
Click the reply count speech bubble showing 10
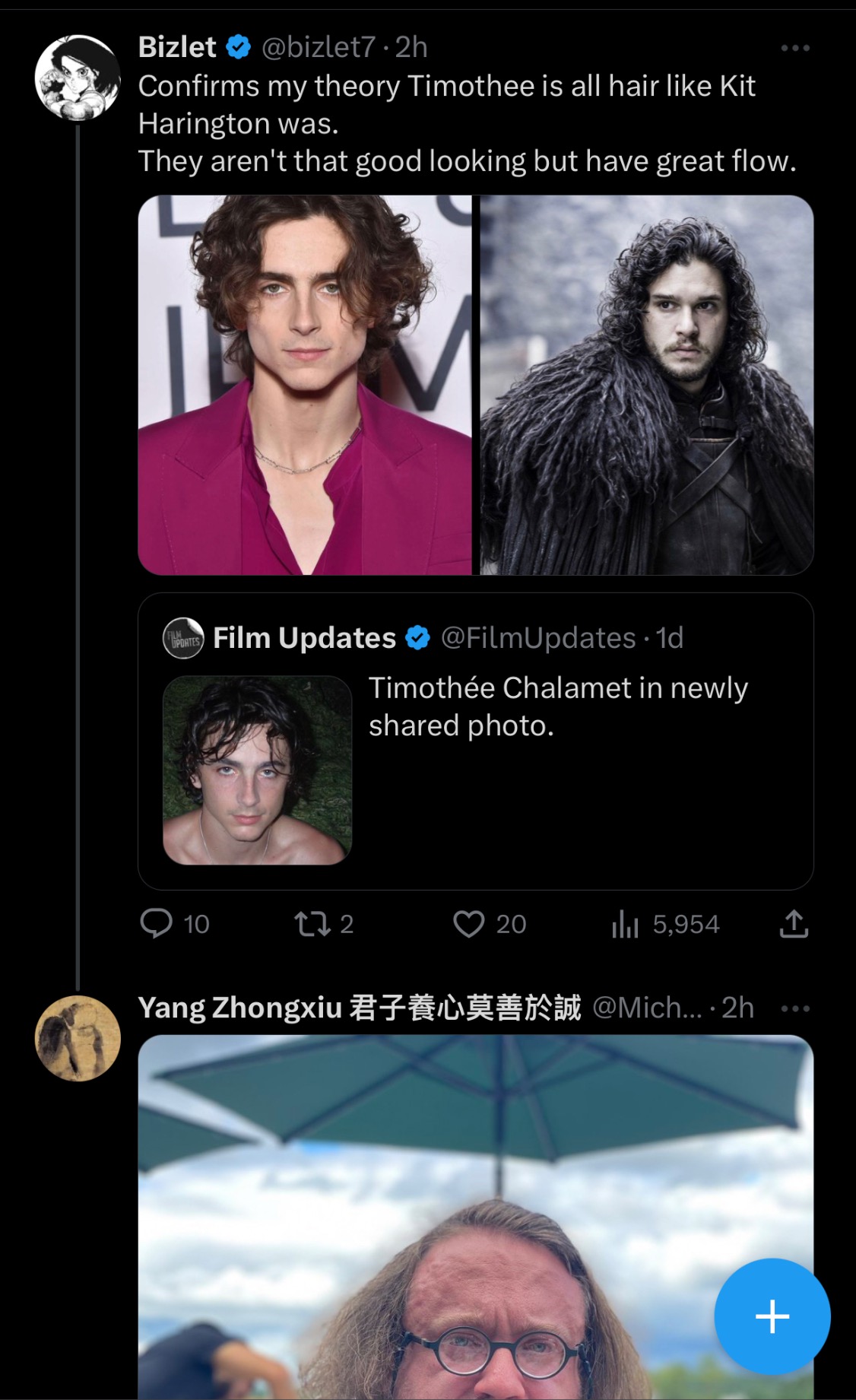tap(175, 924)
